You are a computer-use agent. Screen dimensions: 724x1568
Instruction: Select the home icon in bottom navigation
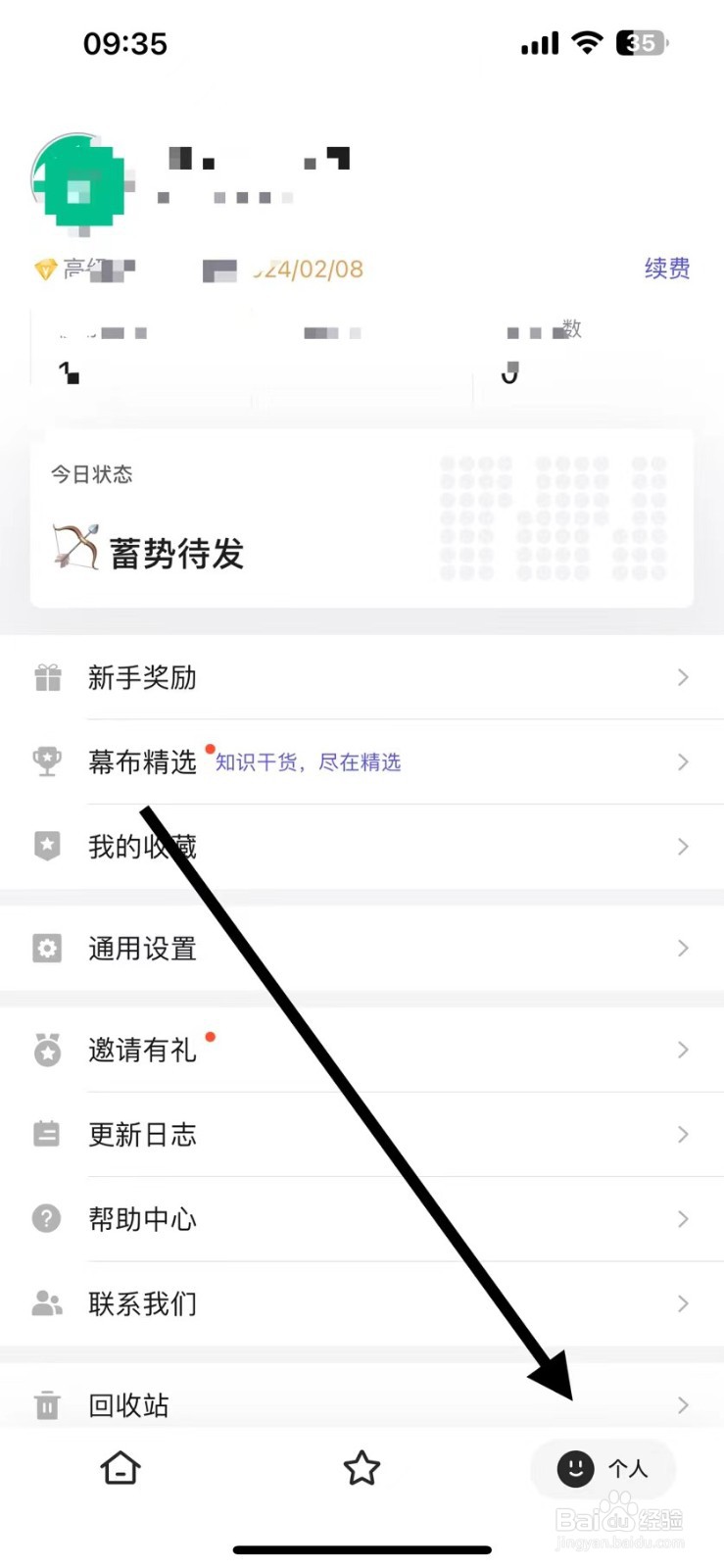pos(119,1469)
